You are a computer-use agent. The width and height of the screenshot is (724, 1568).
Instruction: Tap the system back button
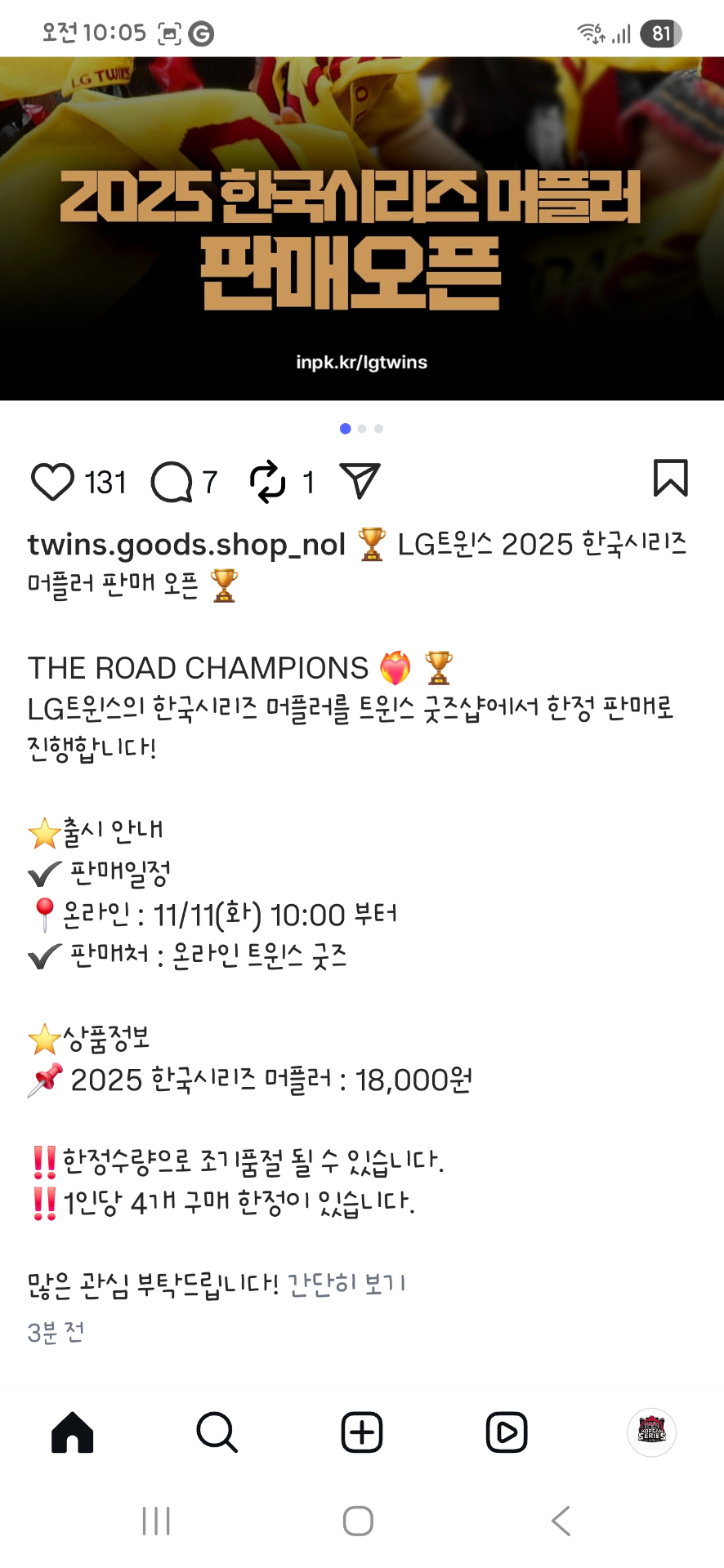click(x=561, y=1521)
